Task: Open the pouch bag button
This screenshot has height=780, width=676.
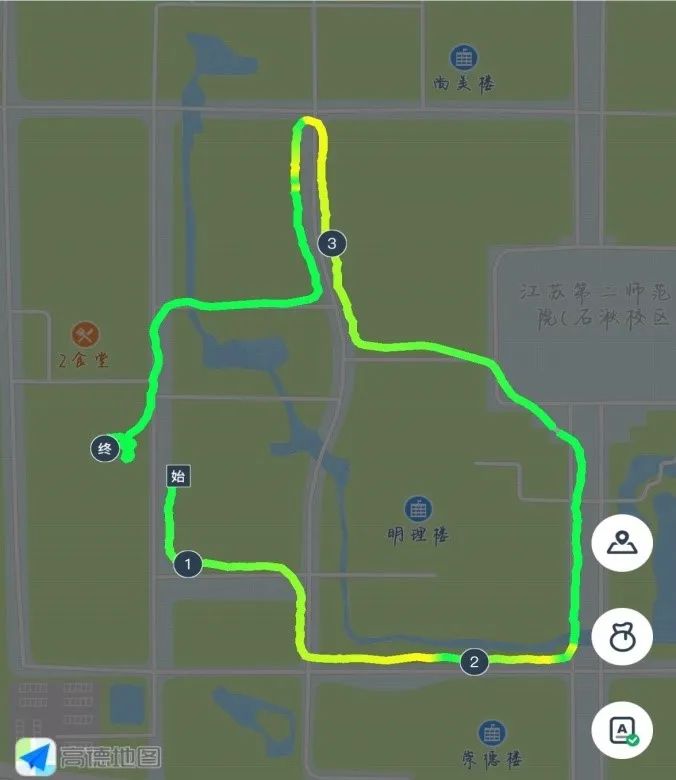Action: (x=622, y=636)
